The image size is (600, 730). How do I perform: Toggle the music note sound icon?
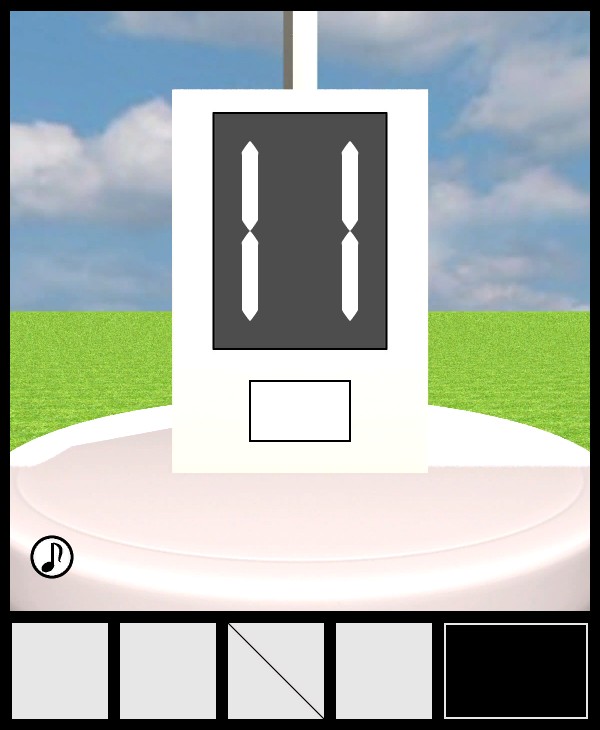point(52,557)
